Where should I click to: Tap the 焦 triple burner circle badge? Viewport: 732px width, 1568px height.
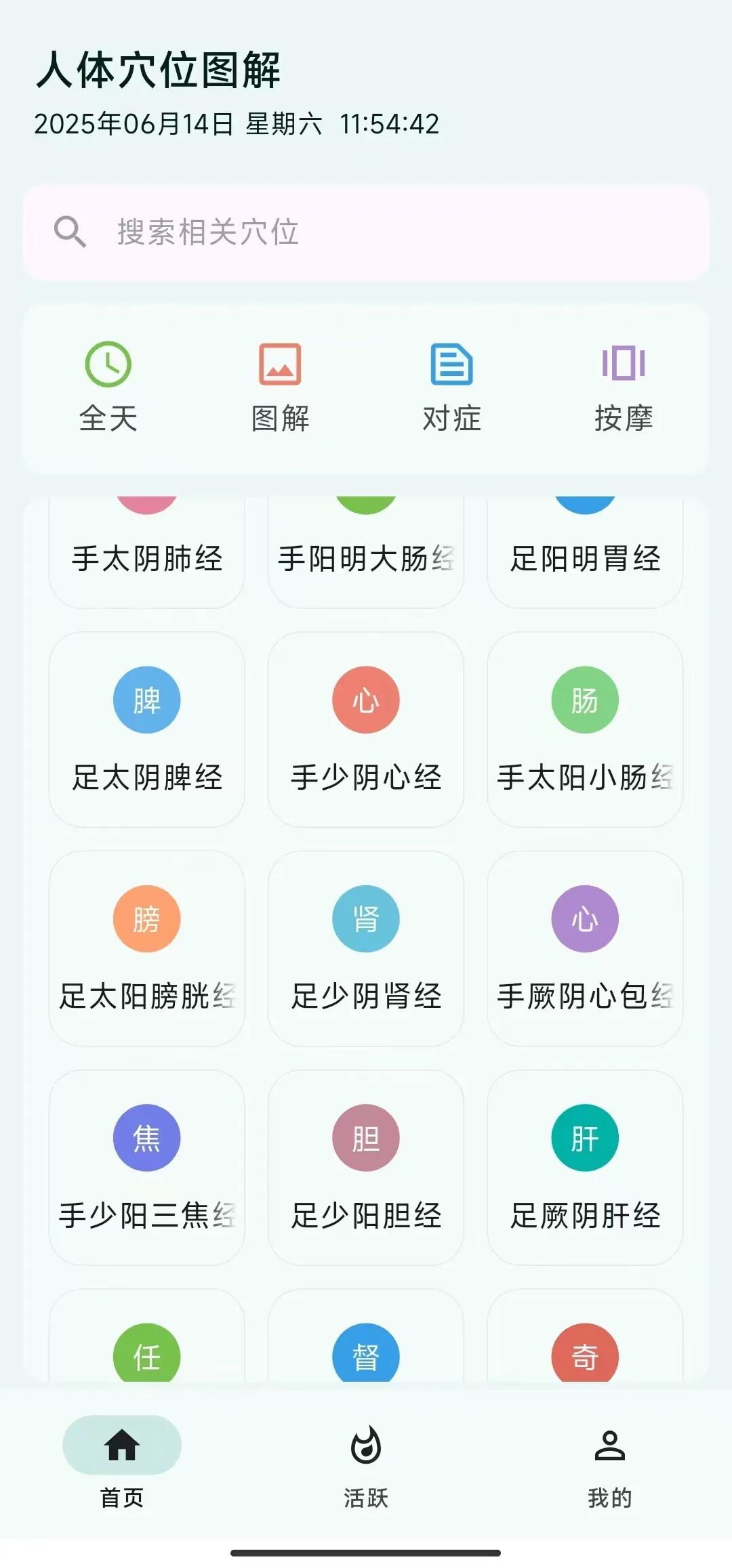click(x=147, y=1138)
